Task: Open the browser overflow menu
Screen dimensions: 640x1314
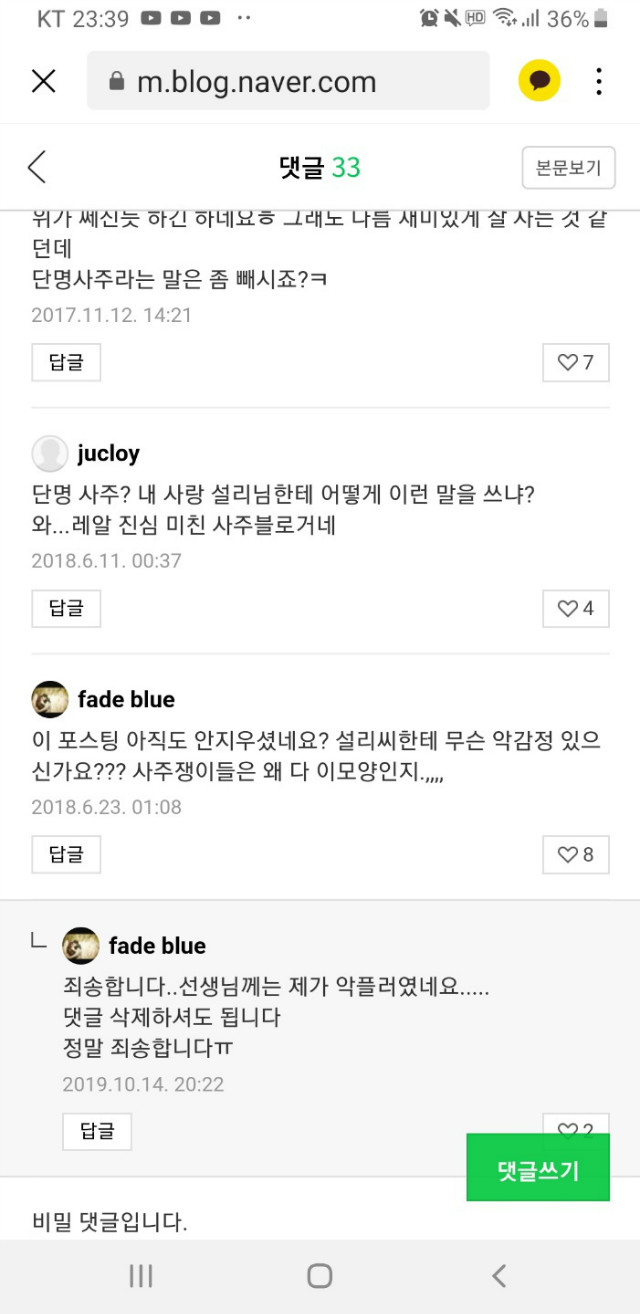Action: pyautogui.click(x=598, y=81)
